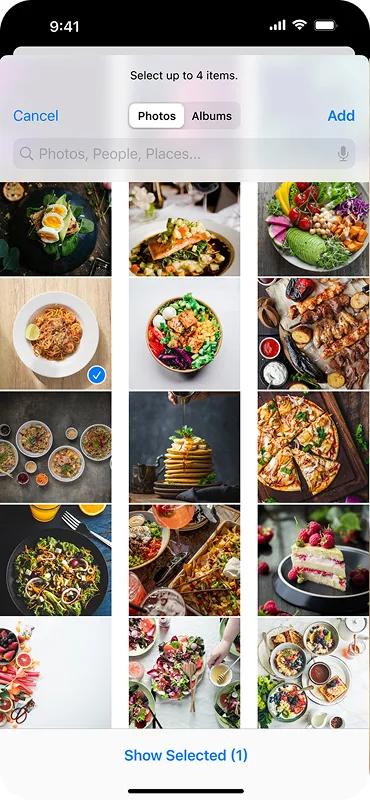Select the Photos segment
This screenshot has width=370, height=800.
[x=157, y=116]
